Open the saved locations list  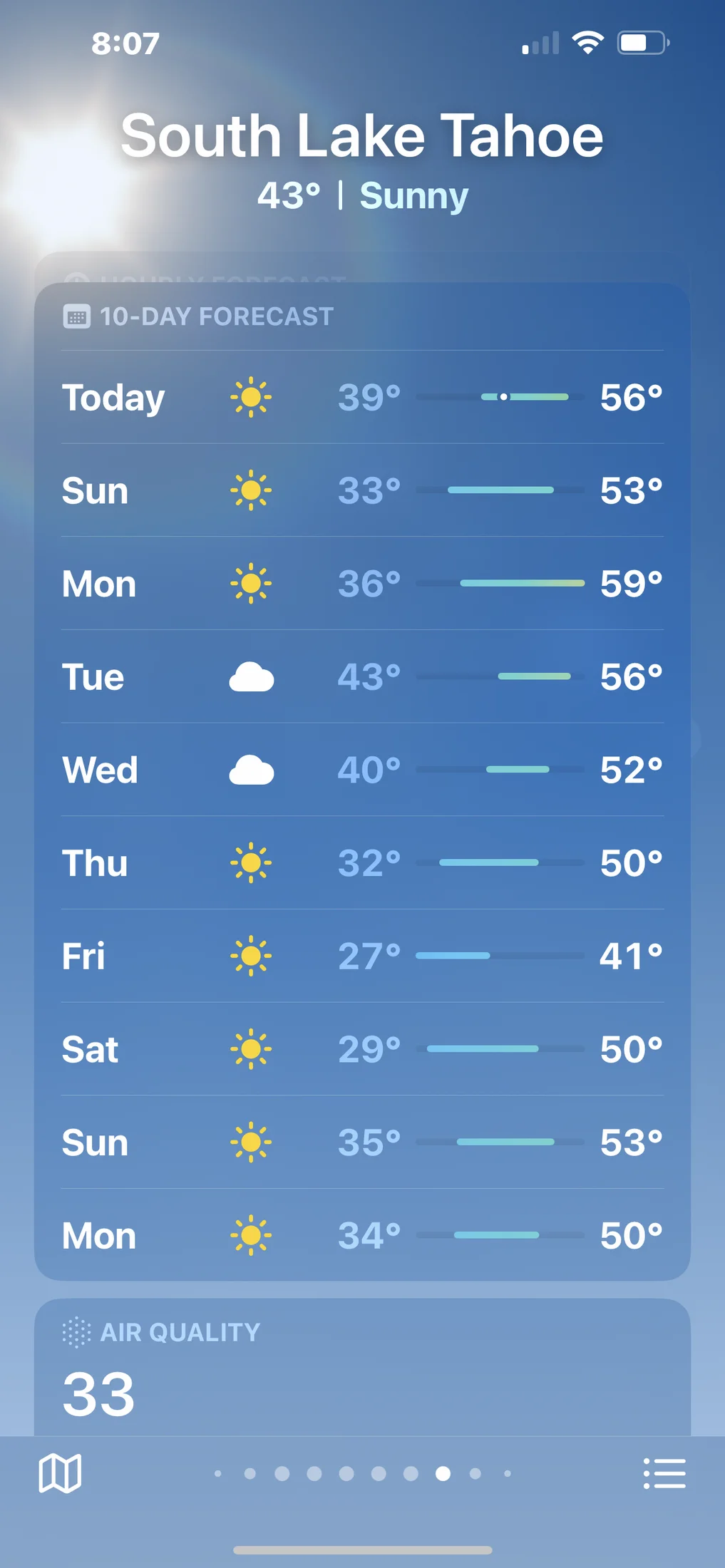click(664, 1473)
